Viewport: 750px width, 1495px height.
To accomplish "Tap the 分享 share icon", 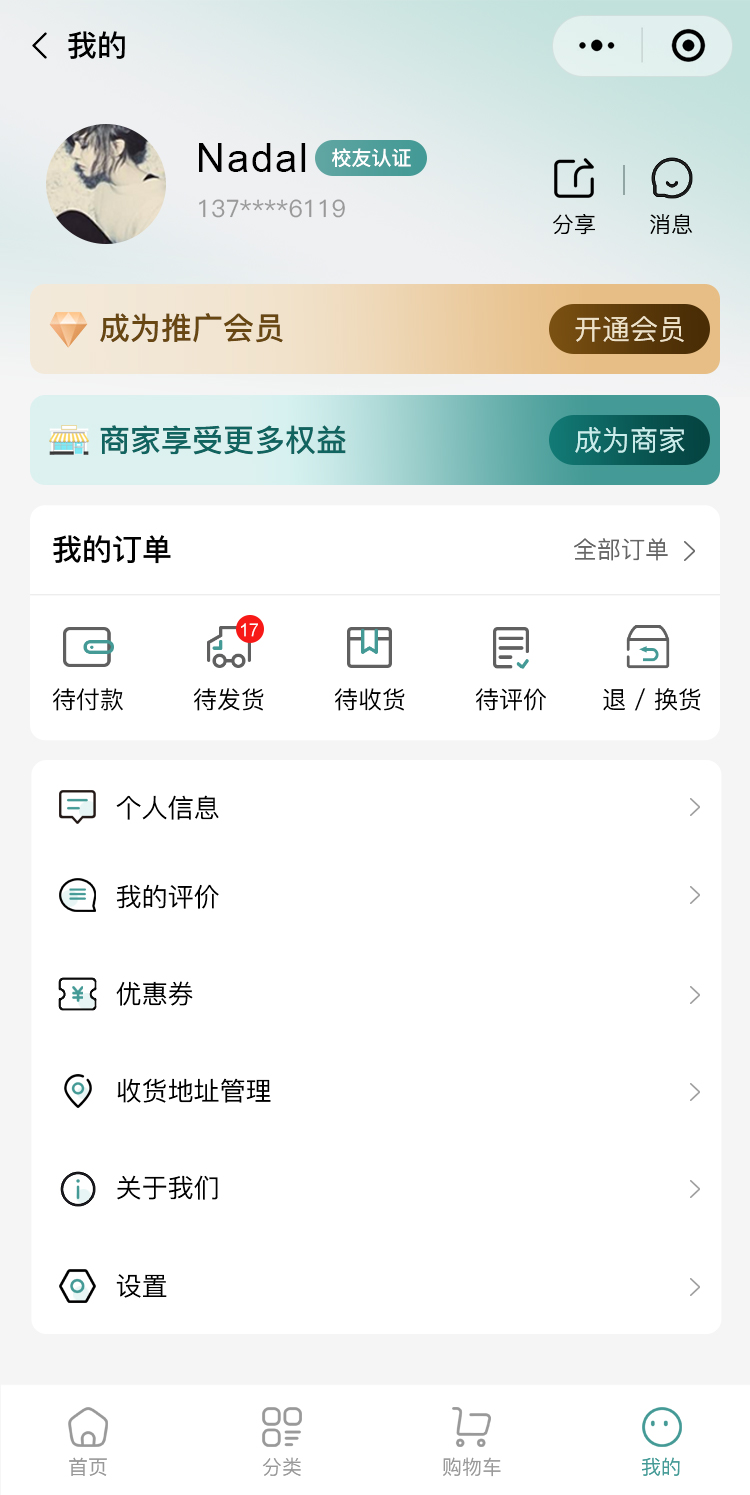I will 574,196.
